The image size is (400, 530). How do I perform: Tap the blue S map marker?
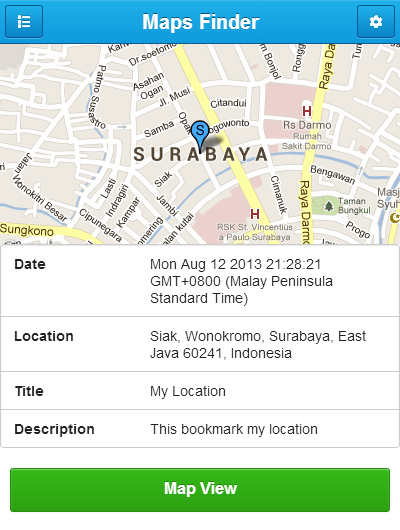200,136
